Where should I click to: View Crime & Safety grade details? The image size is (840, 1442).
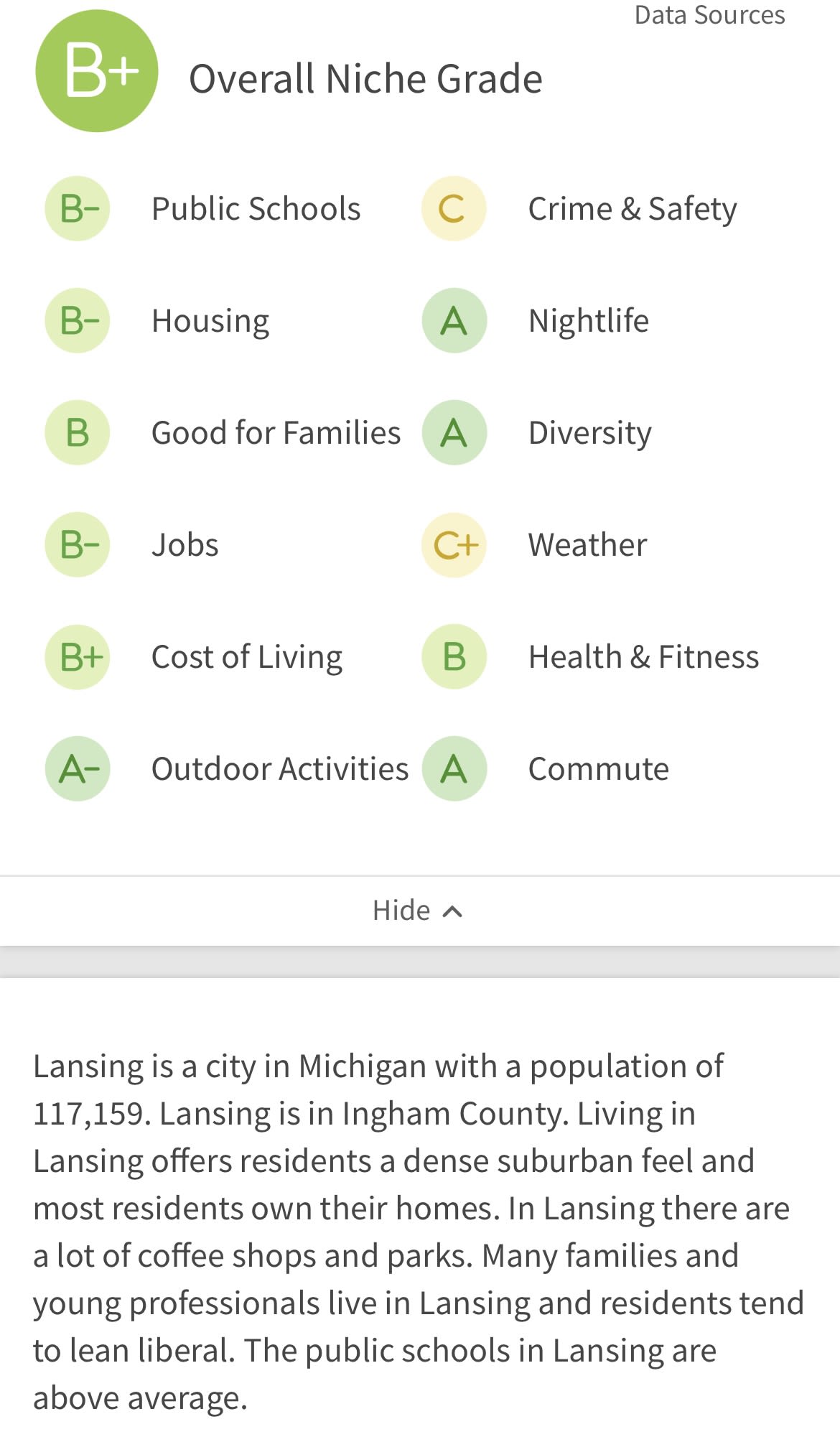632,209
